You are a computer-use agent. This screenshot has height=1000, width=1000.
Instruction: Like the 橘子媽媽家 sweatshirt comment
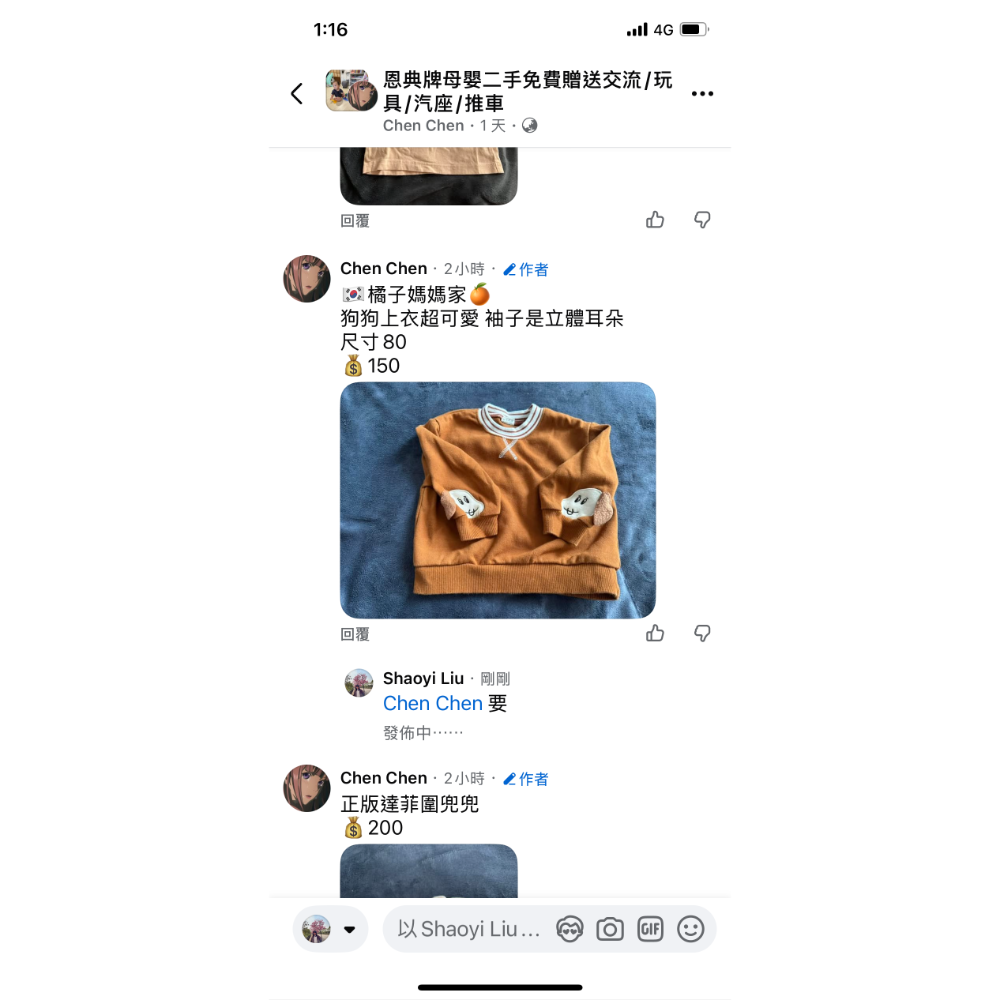[x=655, y=633]
